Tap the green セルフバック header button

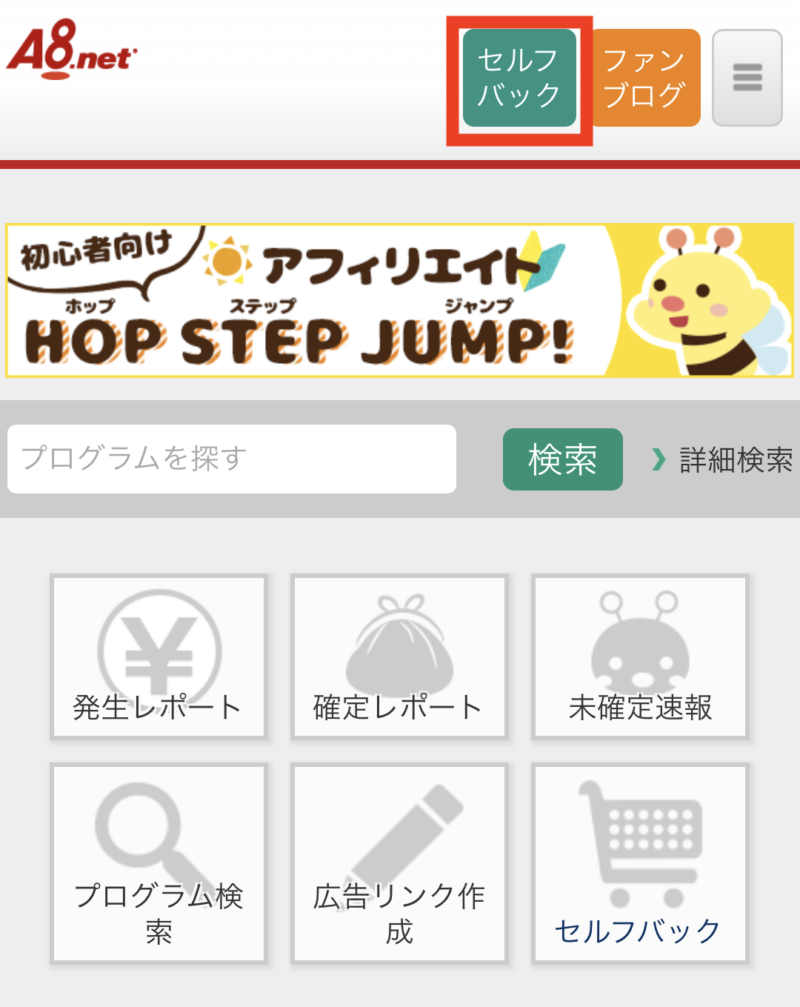pos(519,78)
